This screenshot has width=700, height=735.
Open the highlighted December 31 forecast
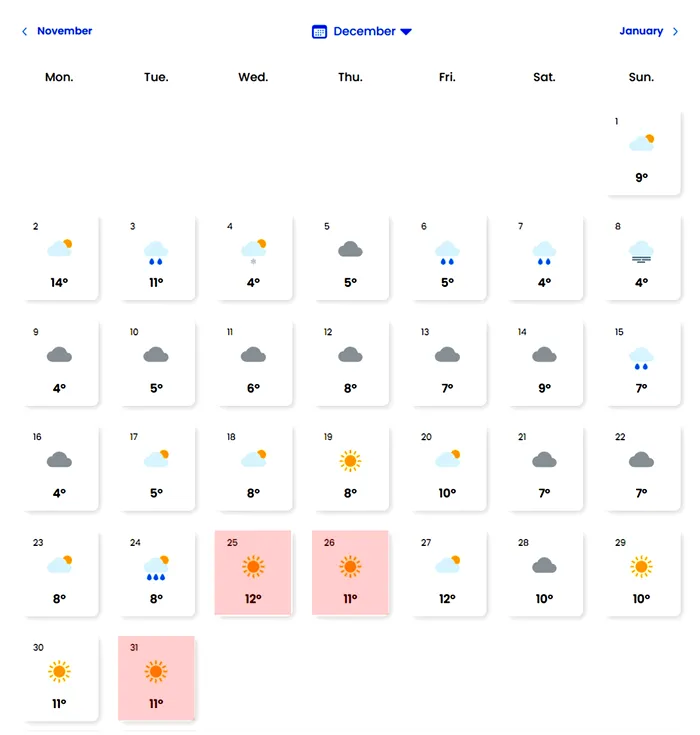(x=156, y=678)
